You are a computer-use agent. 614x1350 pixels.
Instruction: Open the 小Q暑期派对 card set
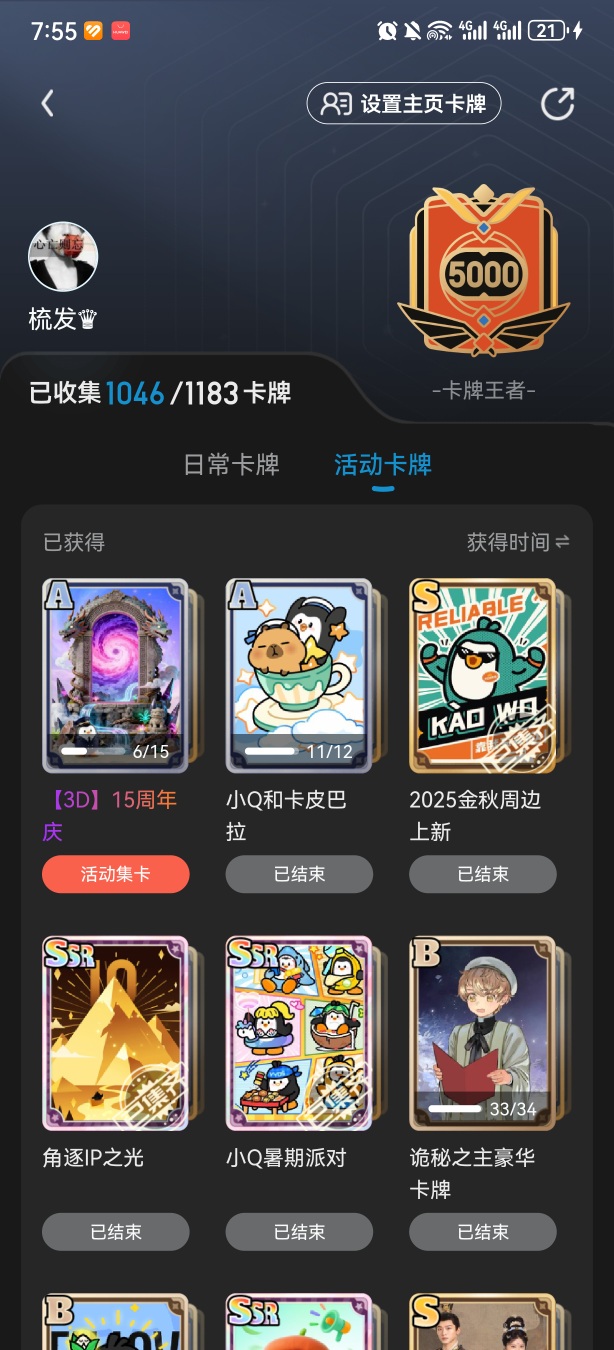click(299, 1033)
